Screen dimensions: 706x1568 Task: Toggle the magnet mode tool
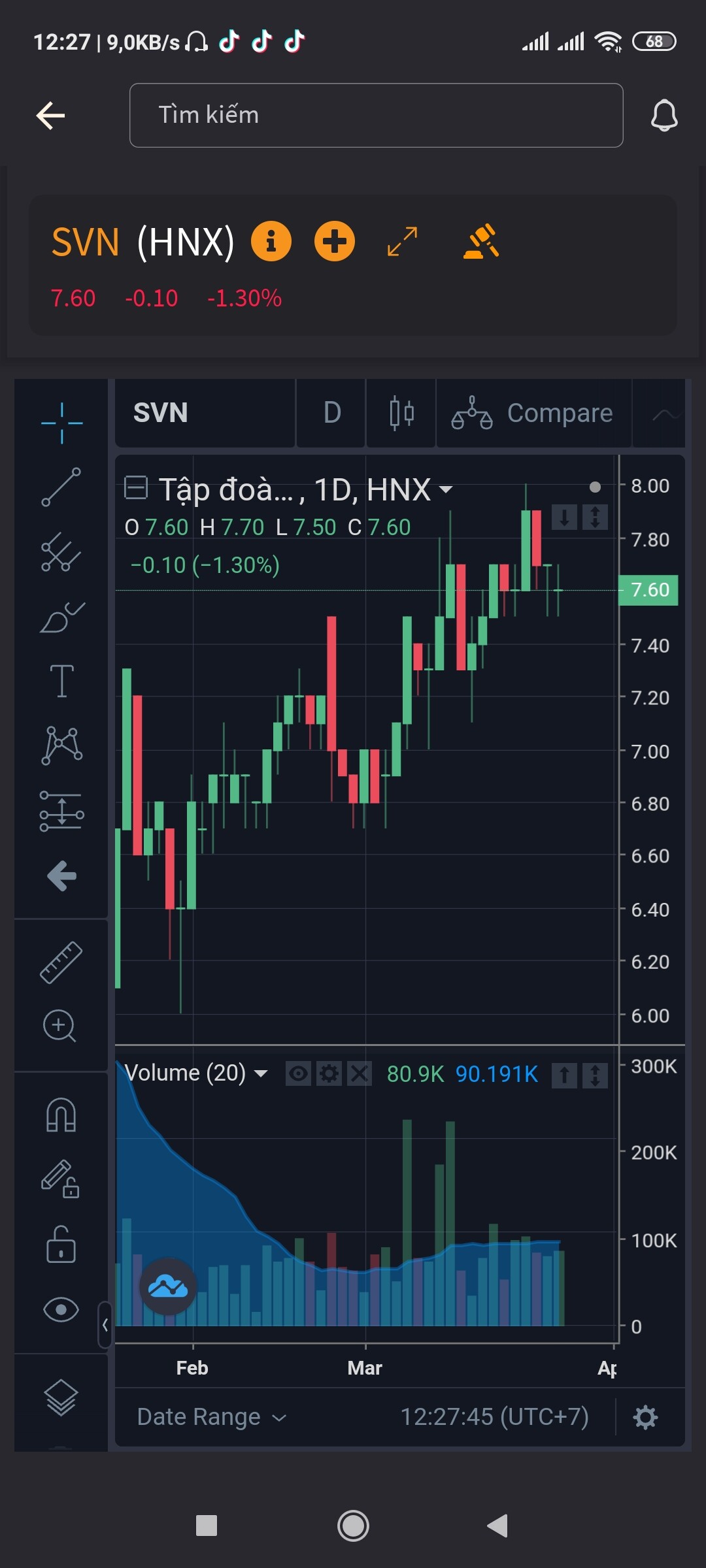coord(61,1115)
